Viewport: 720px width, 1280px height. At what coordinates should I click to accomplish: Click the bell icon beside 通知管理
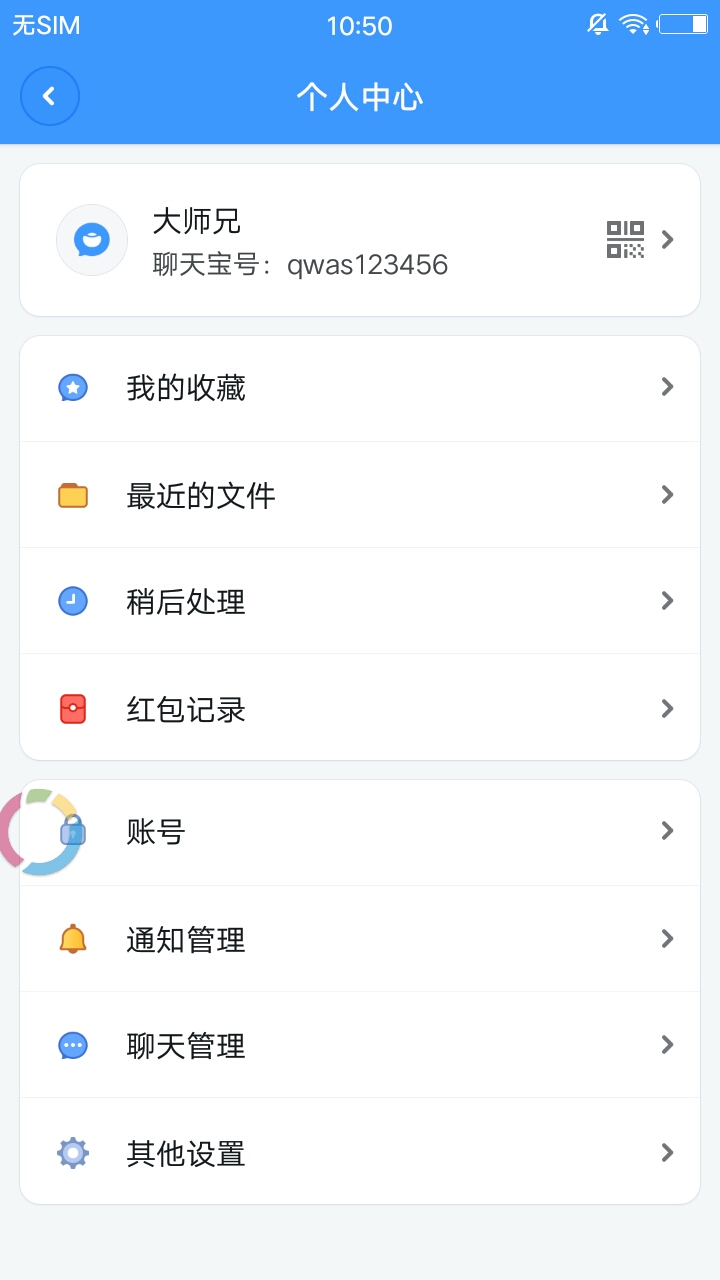(x=72, y=938)
